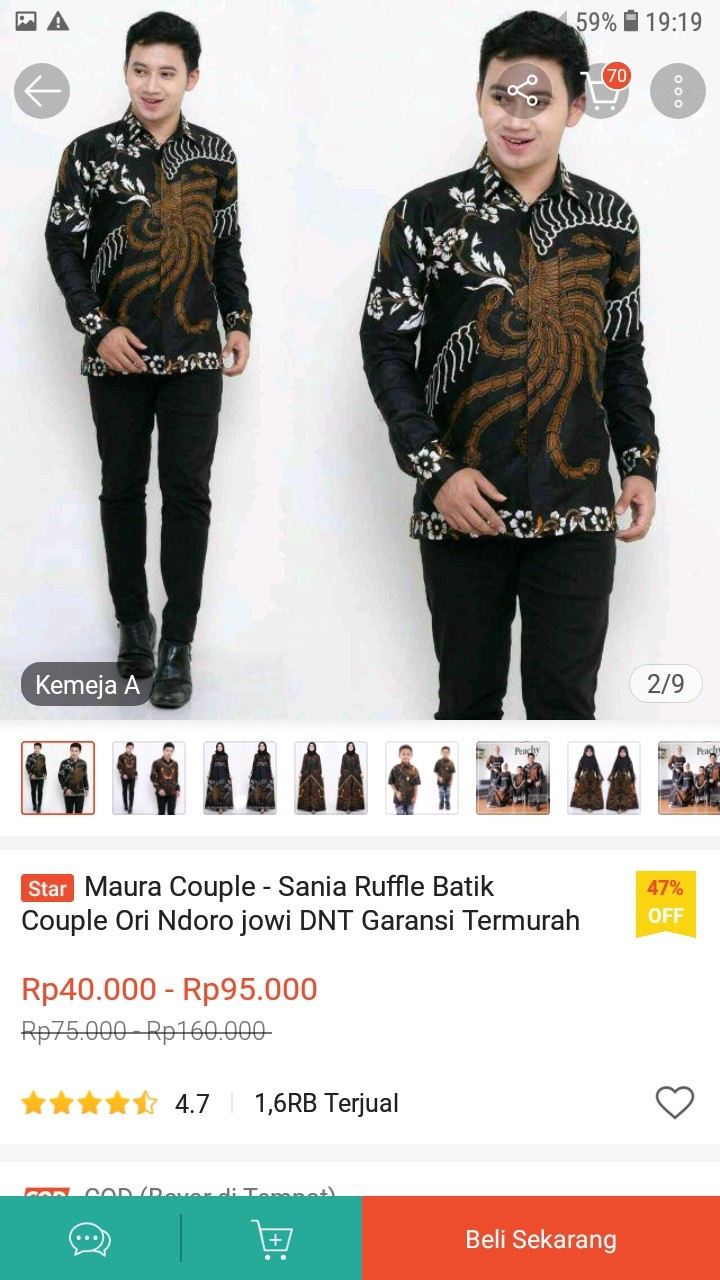
Task: Open the chat with seller icon
Action: (89, 1239)
